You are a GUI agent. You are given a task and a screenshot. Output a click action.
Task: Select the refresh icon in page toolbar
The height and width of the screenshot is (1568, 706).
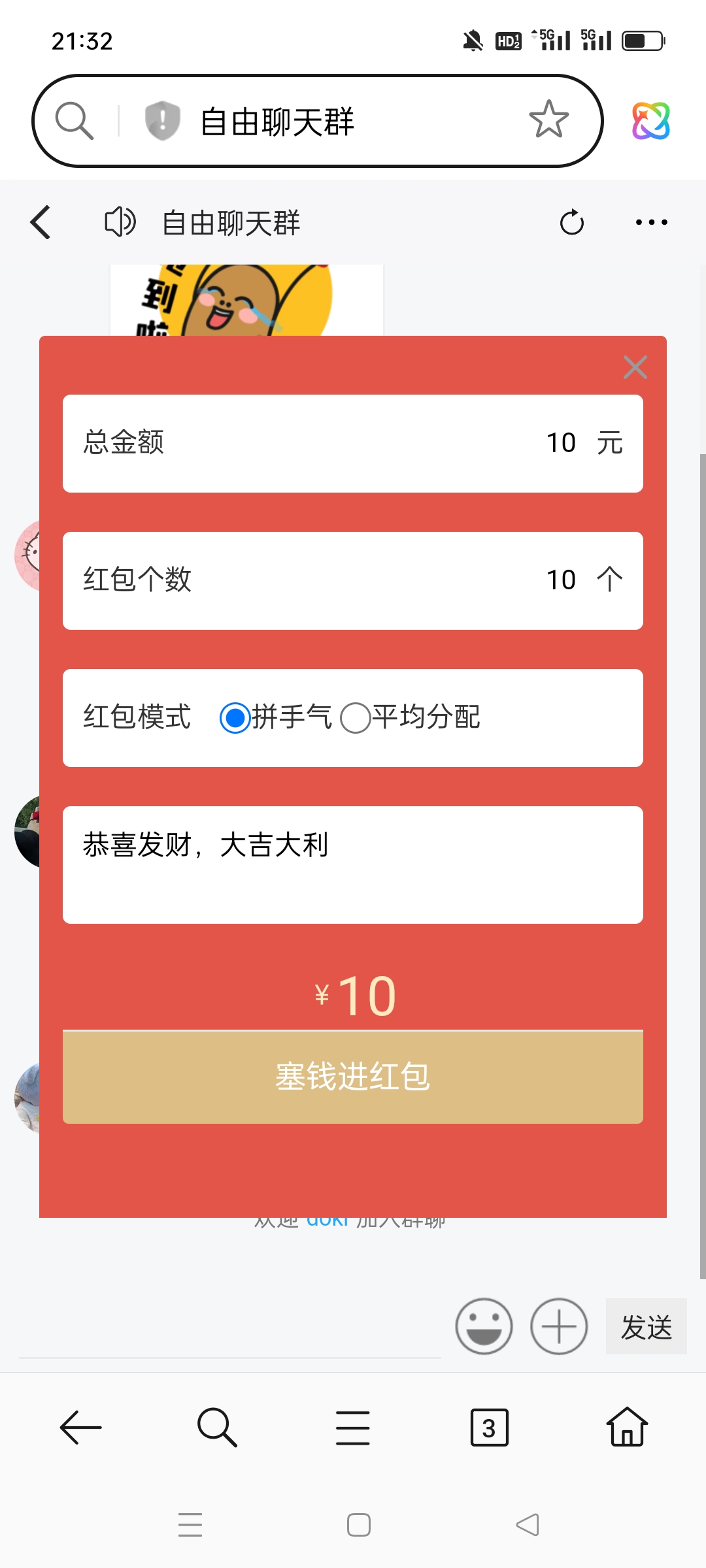[x=572, y=222]
